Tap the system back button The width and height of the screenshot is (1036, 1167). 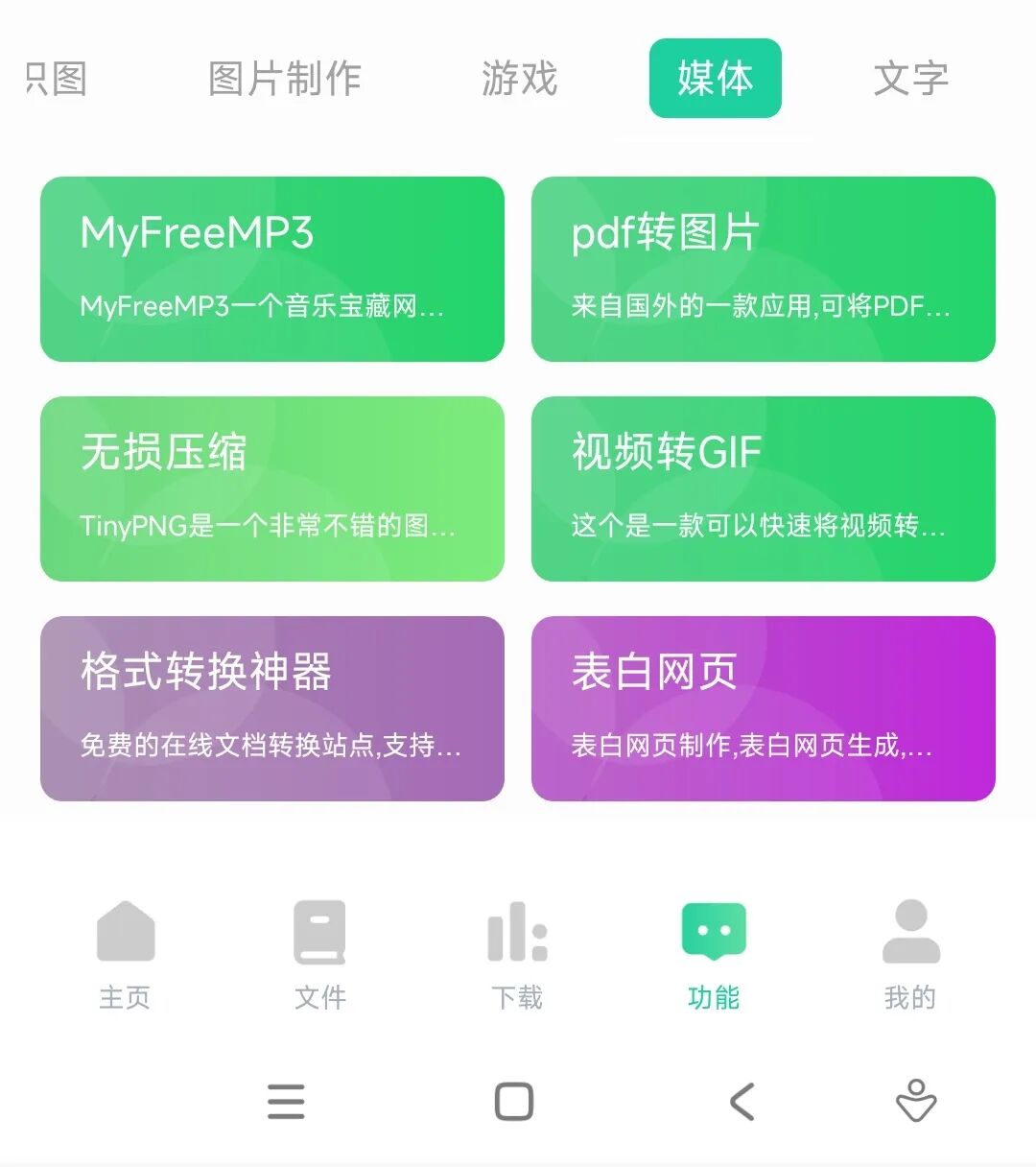pos(742,1102)
